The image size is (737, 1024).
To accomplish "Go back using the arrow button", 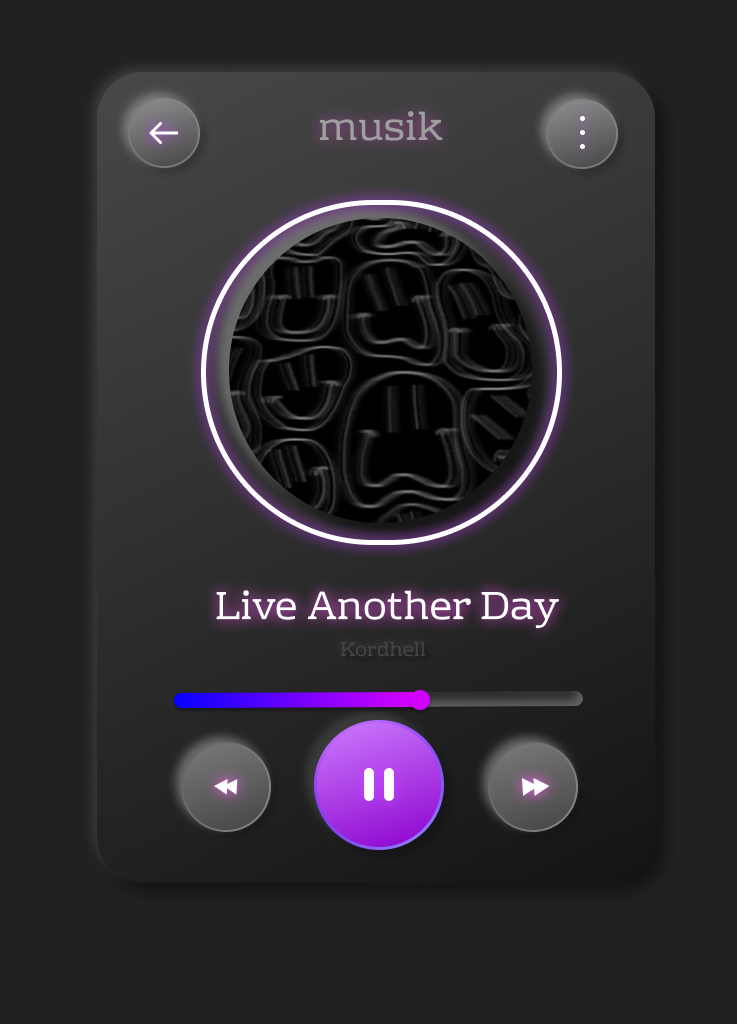I will pos(164,133).
